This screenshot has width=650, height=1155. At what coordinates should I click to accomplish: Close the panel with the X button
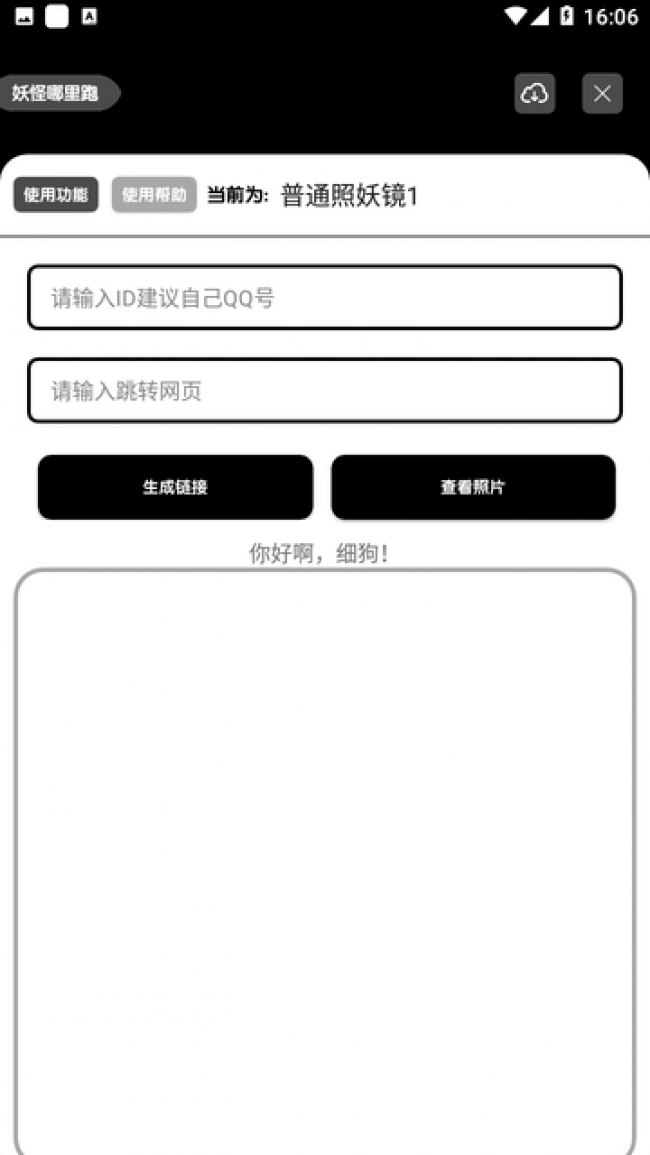tap(602, 94)
